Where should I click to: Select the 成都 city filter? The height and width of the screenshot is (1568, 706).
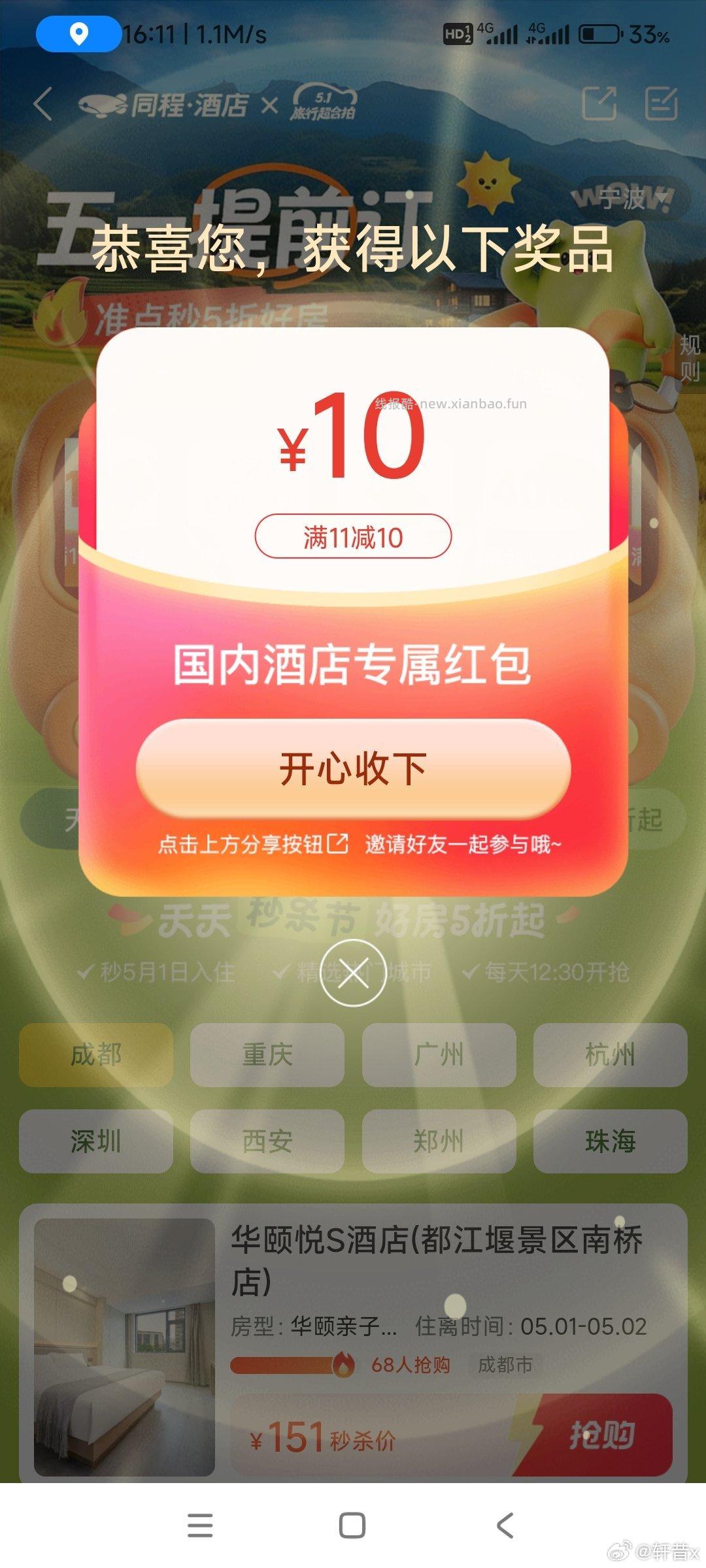[x=95, y=1055]
